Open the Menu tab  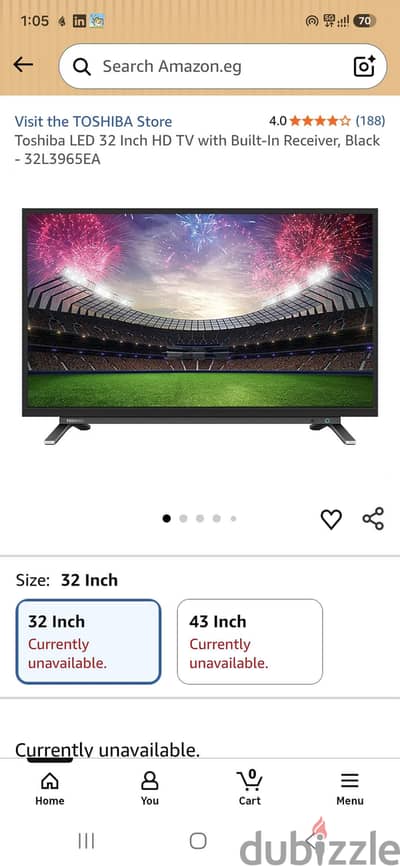point(350,789)
